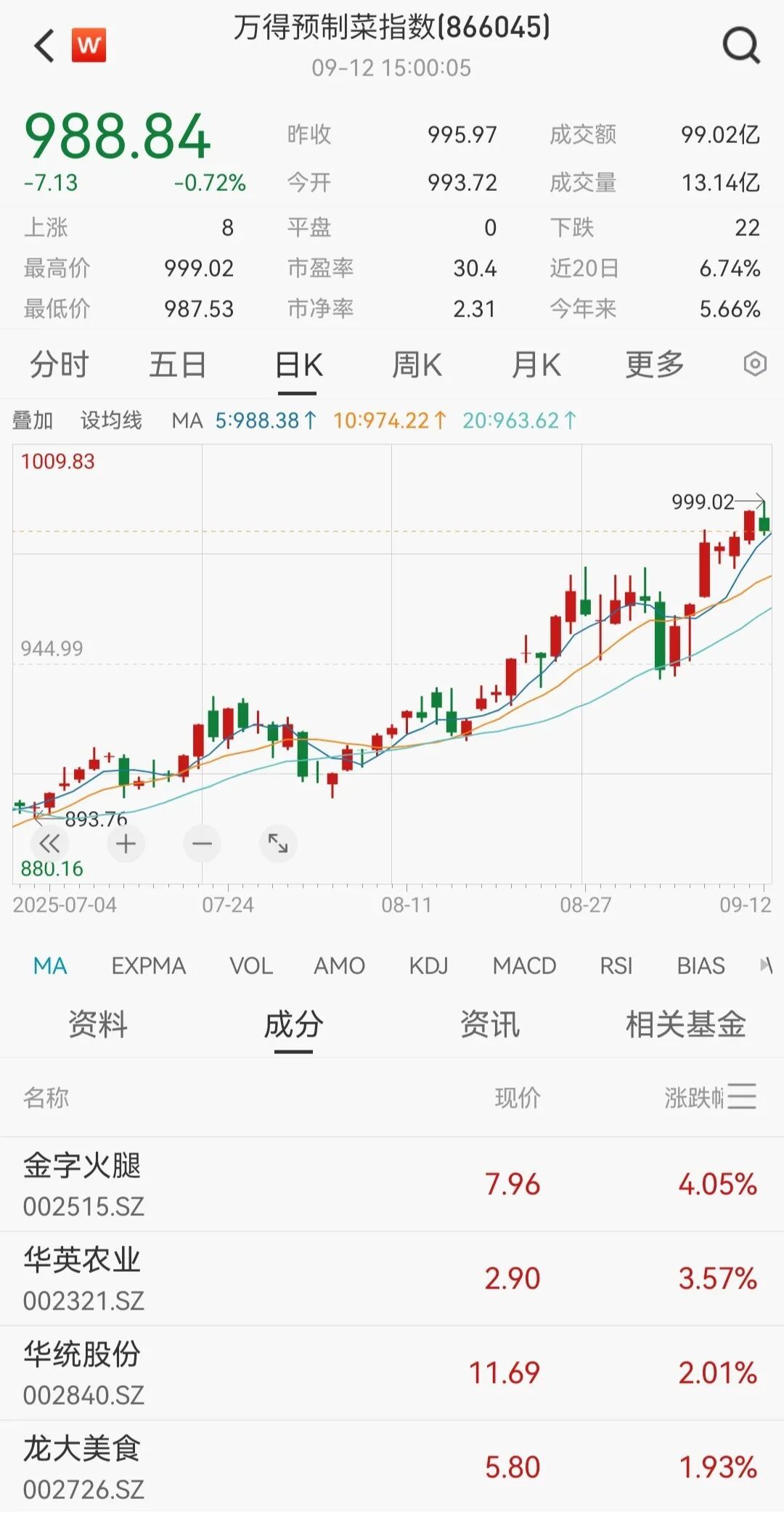The width and height of the screenshot is (784, 1515).
Task: Open the 相关基金 tab
Action: pyautogui.click(x=685, y=1024)
